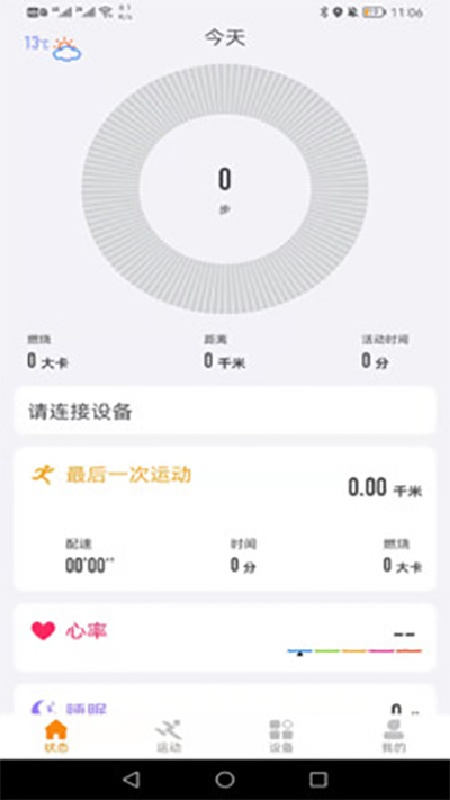
Task: Tap the system home button
Action: (x=224, y=779)
